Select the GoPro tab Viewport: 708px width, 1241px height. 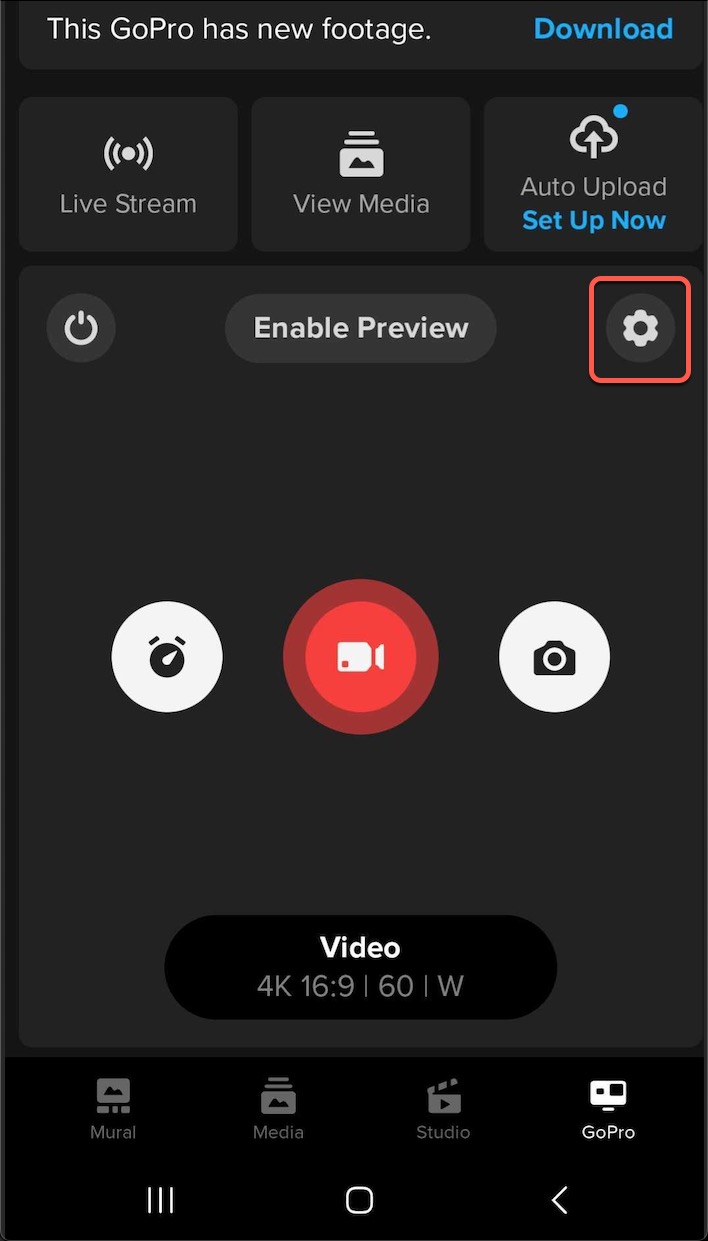click(608, 1108)
